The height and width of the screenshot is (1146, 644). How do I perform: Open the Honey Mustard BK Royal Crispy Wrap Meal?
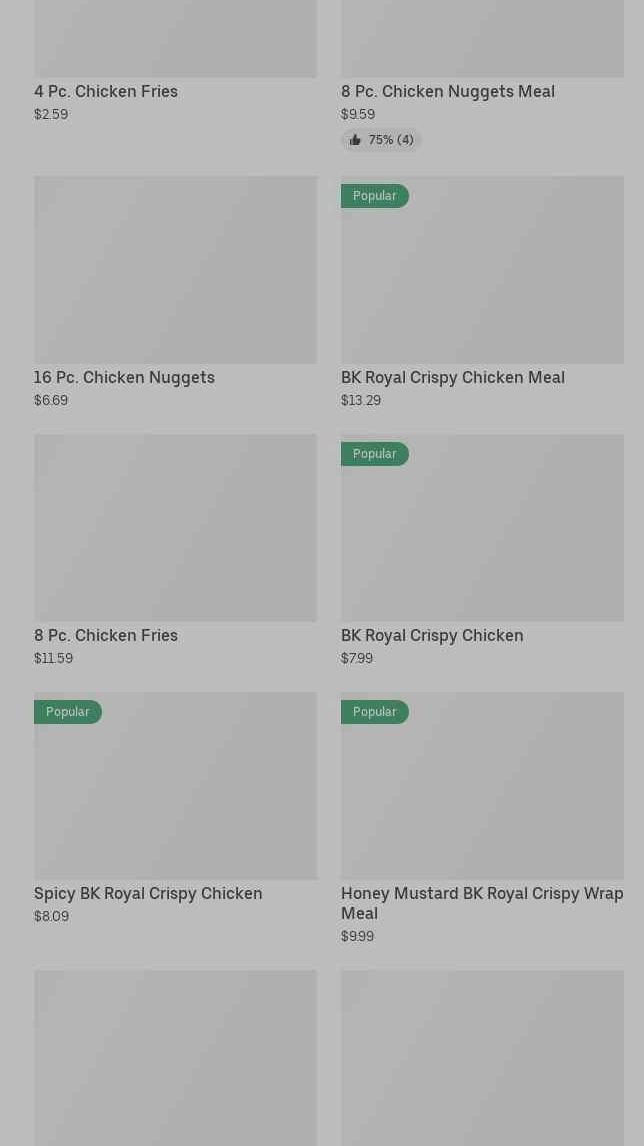click(482, 818)
